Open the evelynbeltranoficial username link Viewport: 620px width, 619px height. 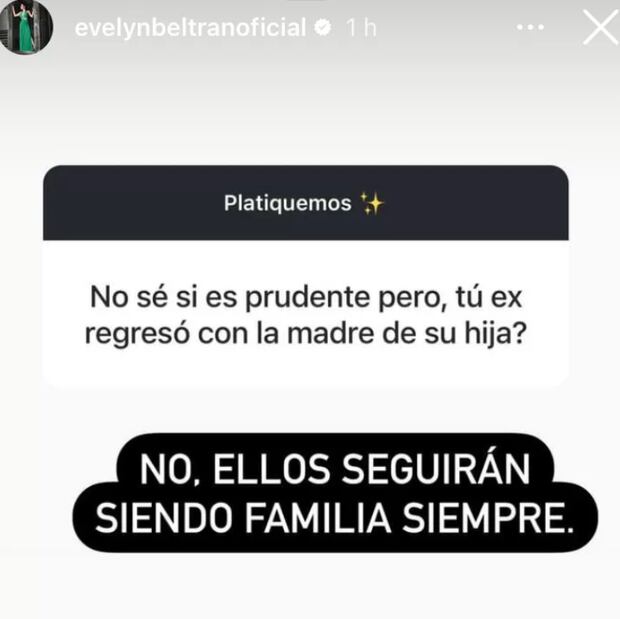[190, 28]
